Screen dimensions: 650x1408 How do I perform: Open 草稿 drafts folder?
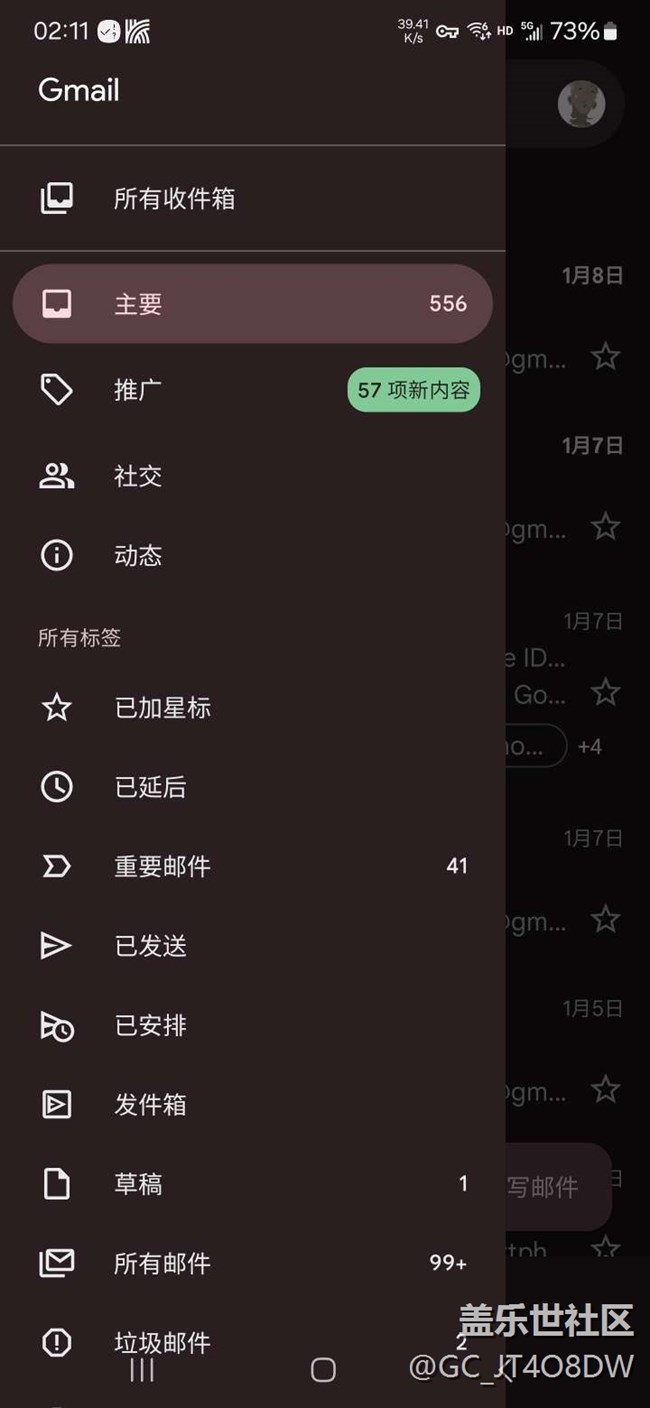tap(252, 1184)
